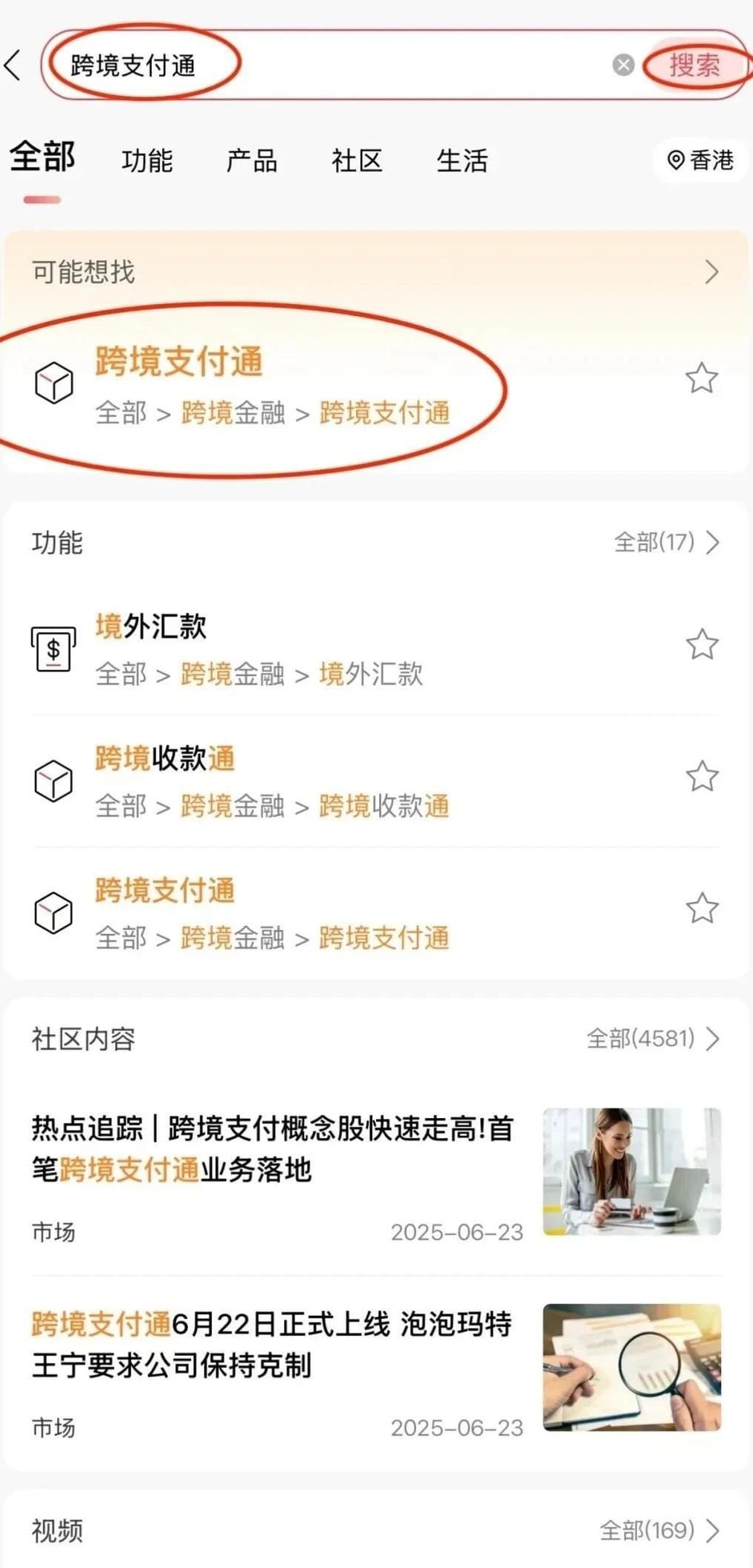Change the location from 香港

point(700,160)
